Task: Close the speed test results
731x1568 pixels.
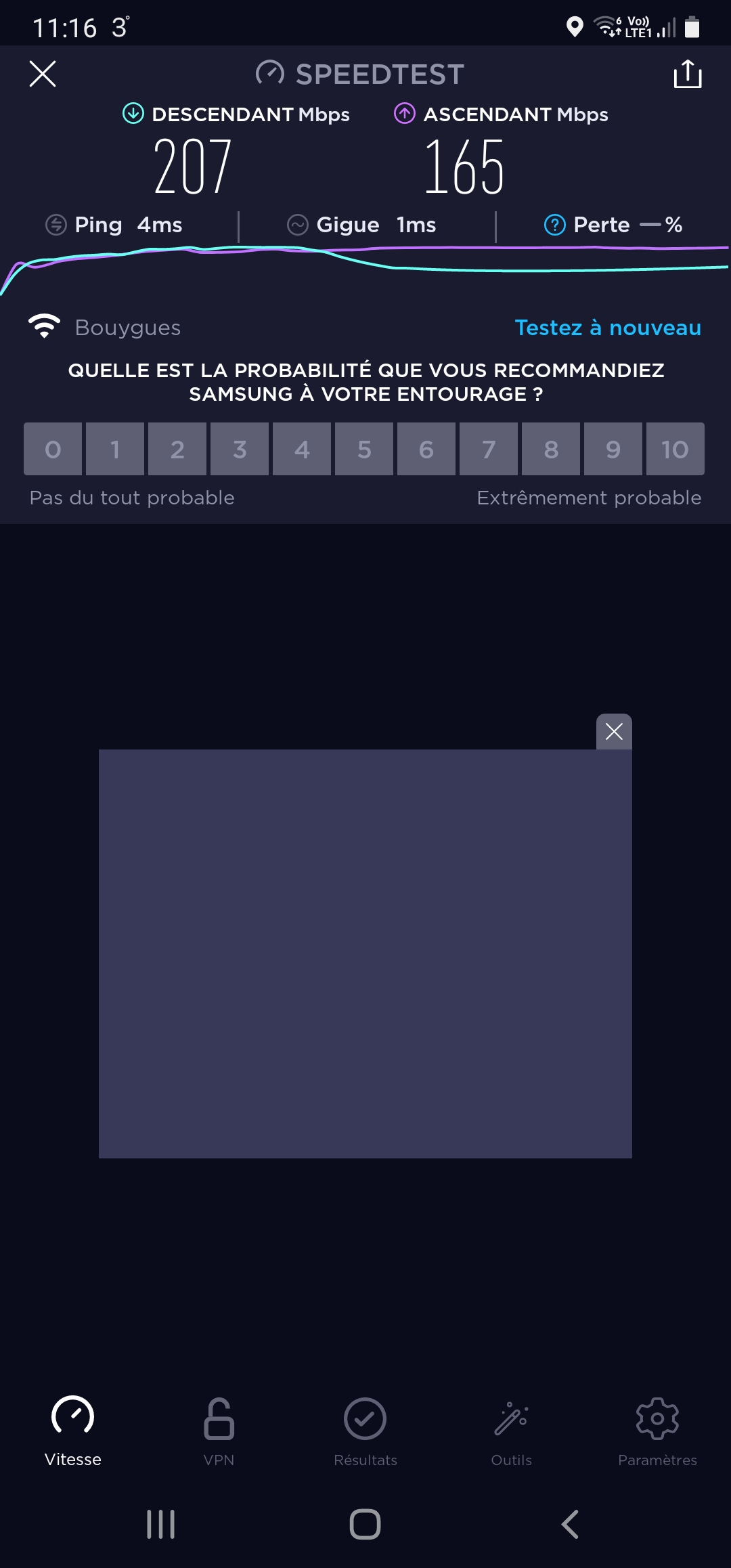Action: point(43,74)
